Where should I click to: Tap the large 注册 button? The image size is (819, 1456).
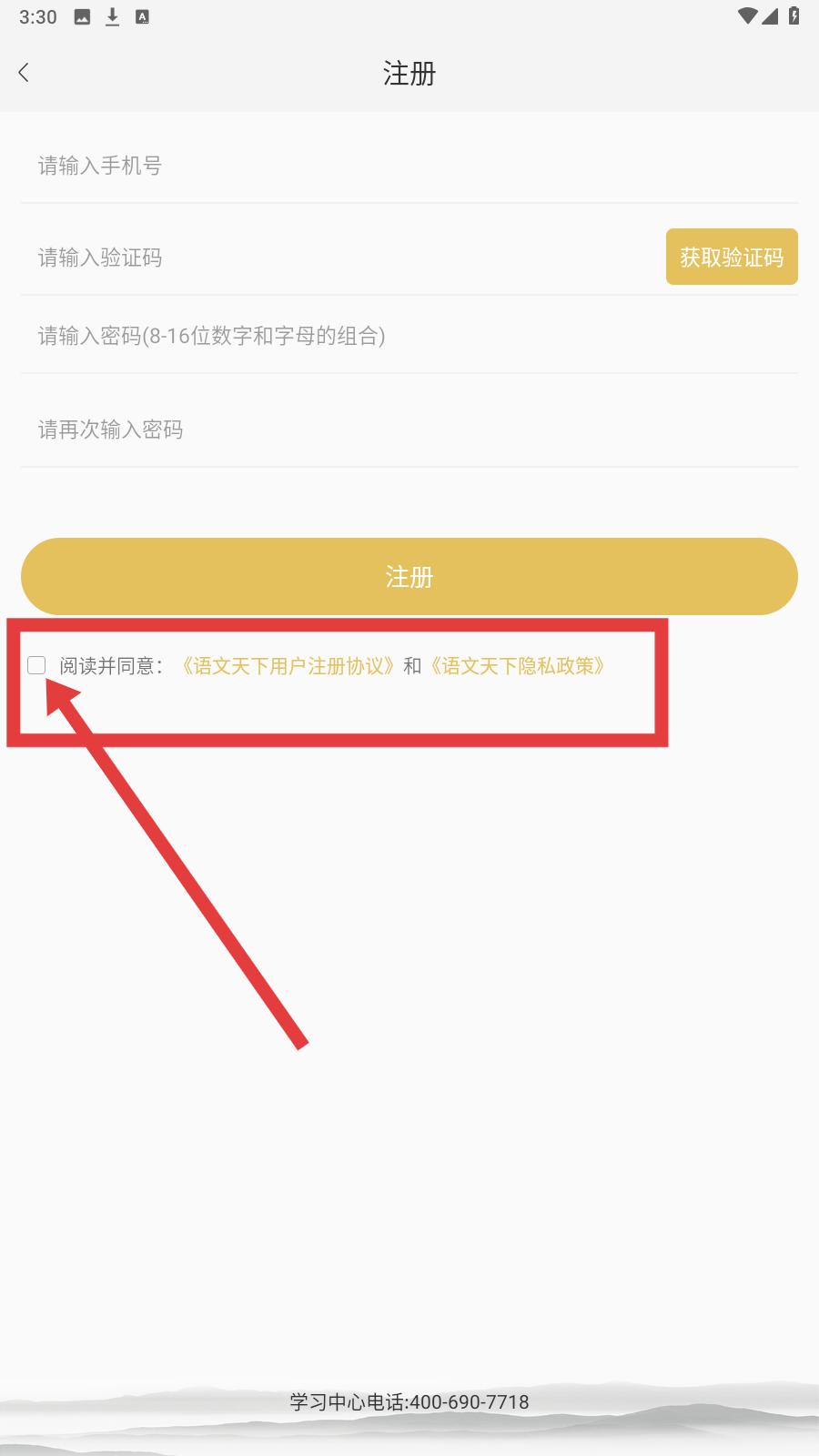(409, 576)
